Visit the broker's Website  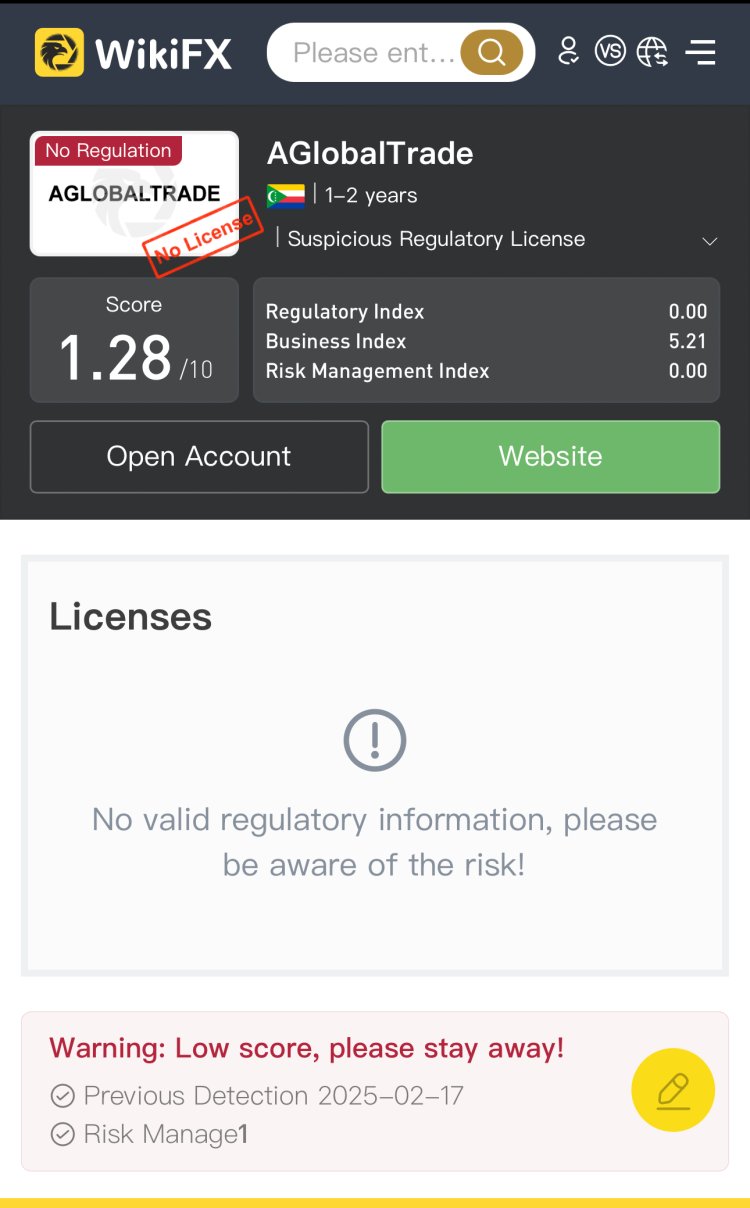tap(550, 457)
